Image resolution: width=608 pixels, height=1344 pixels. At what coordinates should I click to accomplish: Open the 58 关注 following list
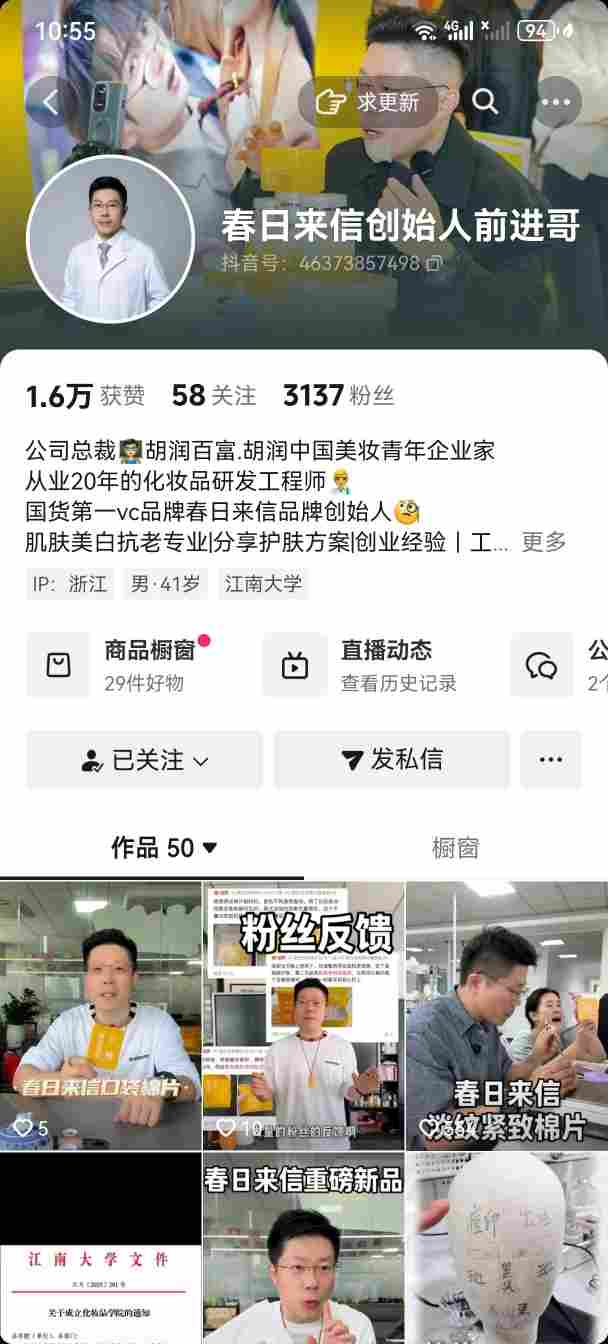point(213,396)
